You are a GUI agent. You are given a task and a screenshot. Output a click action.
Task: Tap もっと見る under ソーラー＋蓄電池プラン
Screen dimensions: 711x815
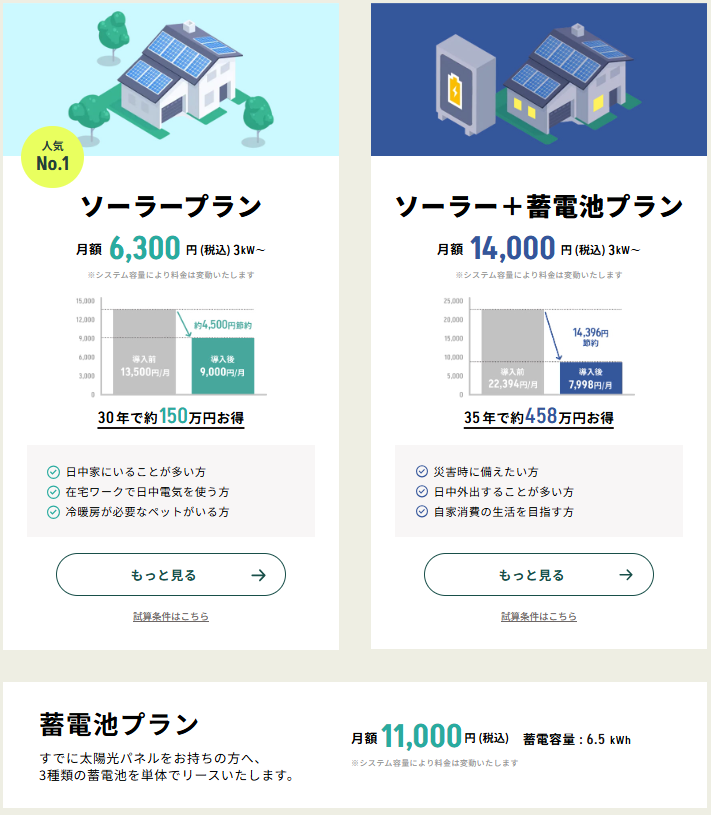[x=539, y=575]
